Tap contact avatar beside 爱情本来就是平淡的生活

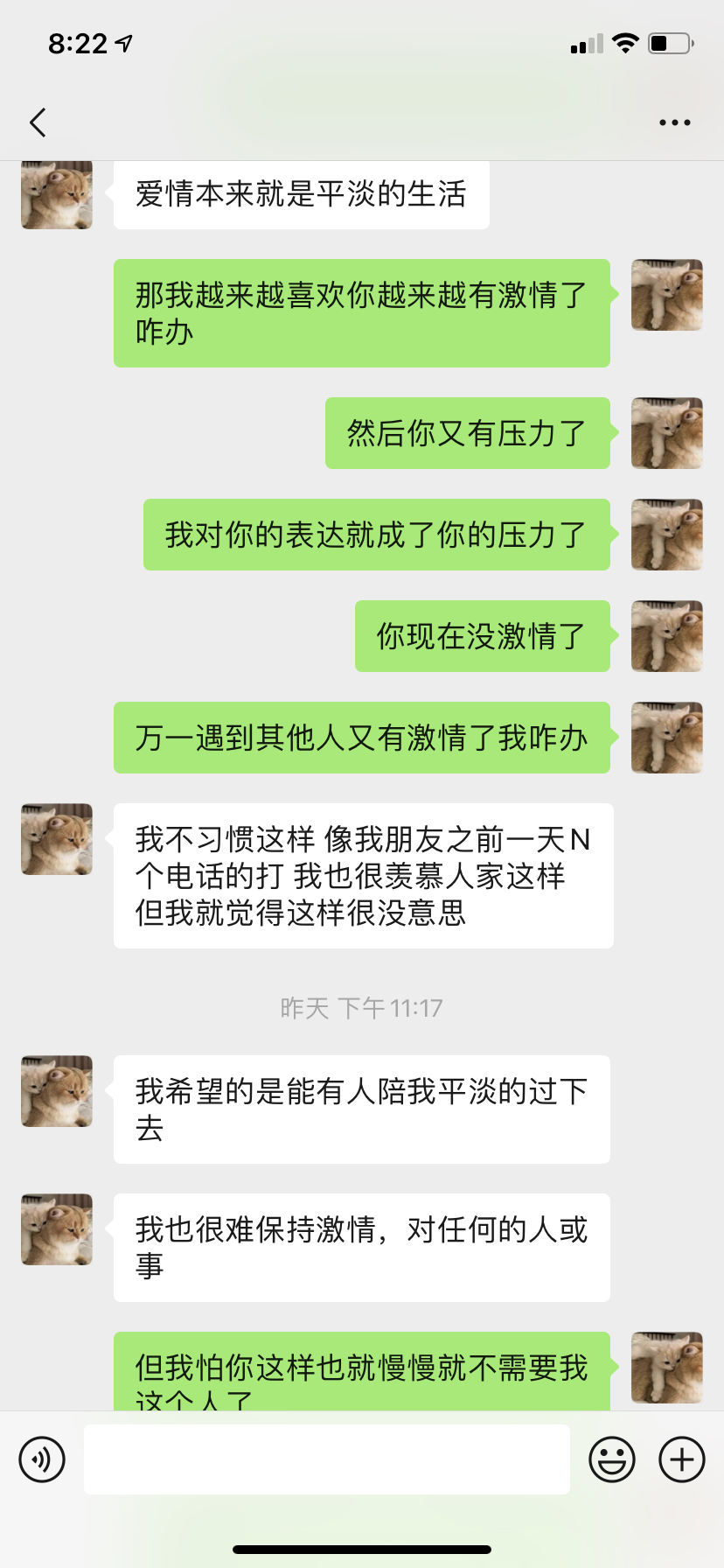coord(57,196)
